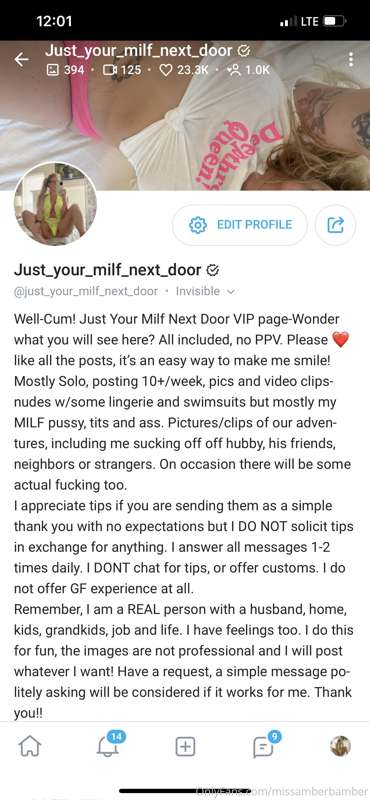
Task: Go back with the arrow icon
Action: [x=21, y=60]
